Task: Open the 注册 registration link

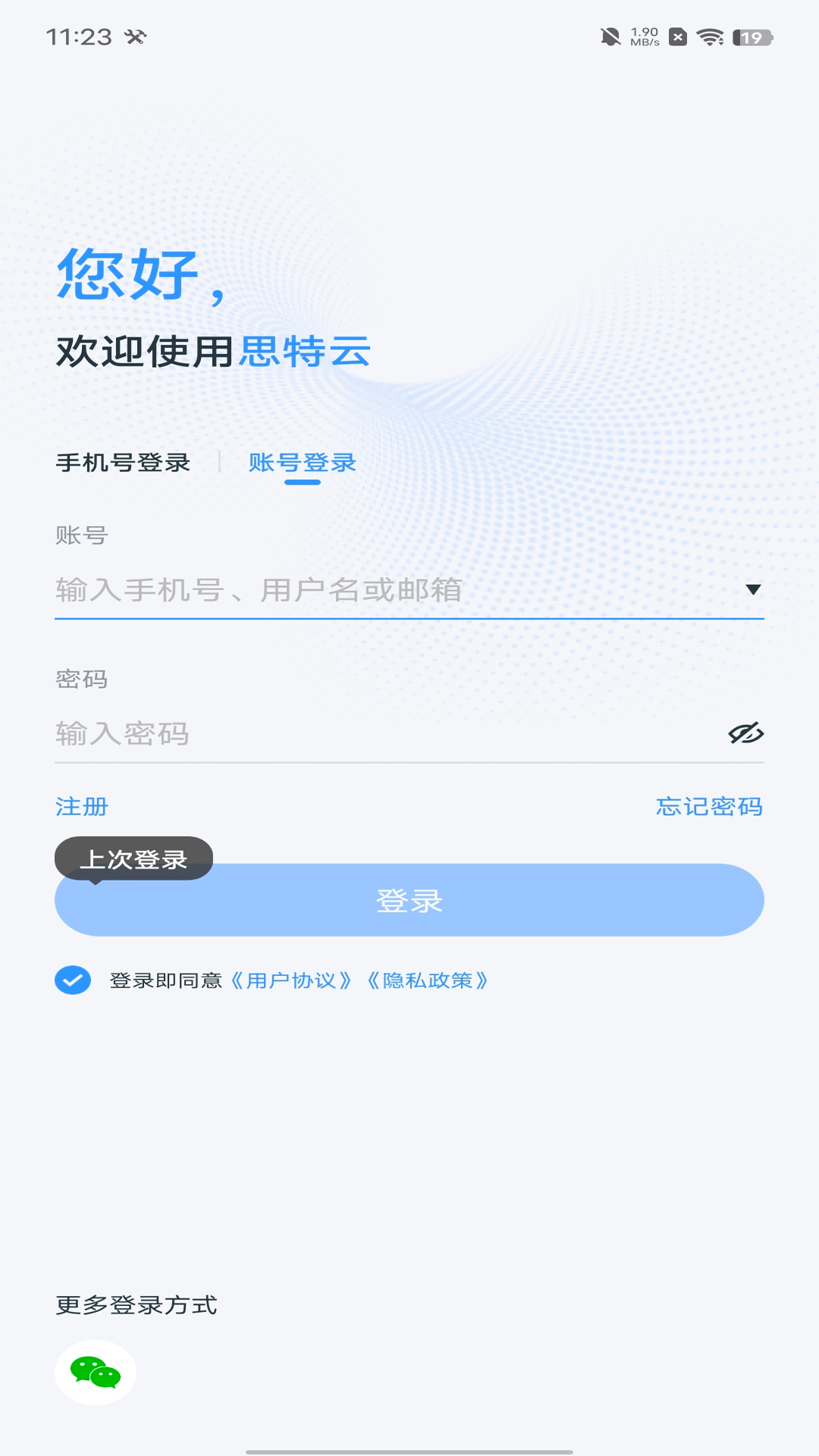Action: pyautogui.click(x=82, y=807)
